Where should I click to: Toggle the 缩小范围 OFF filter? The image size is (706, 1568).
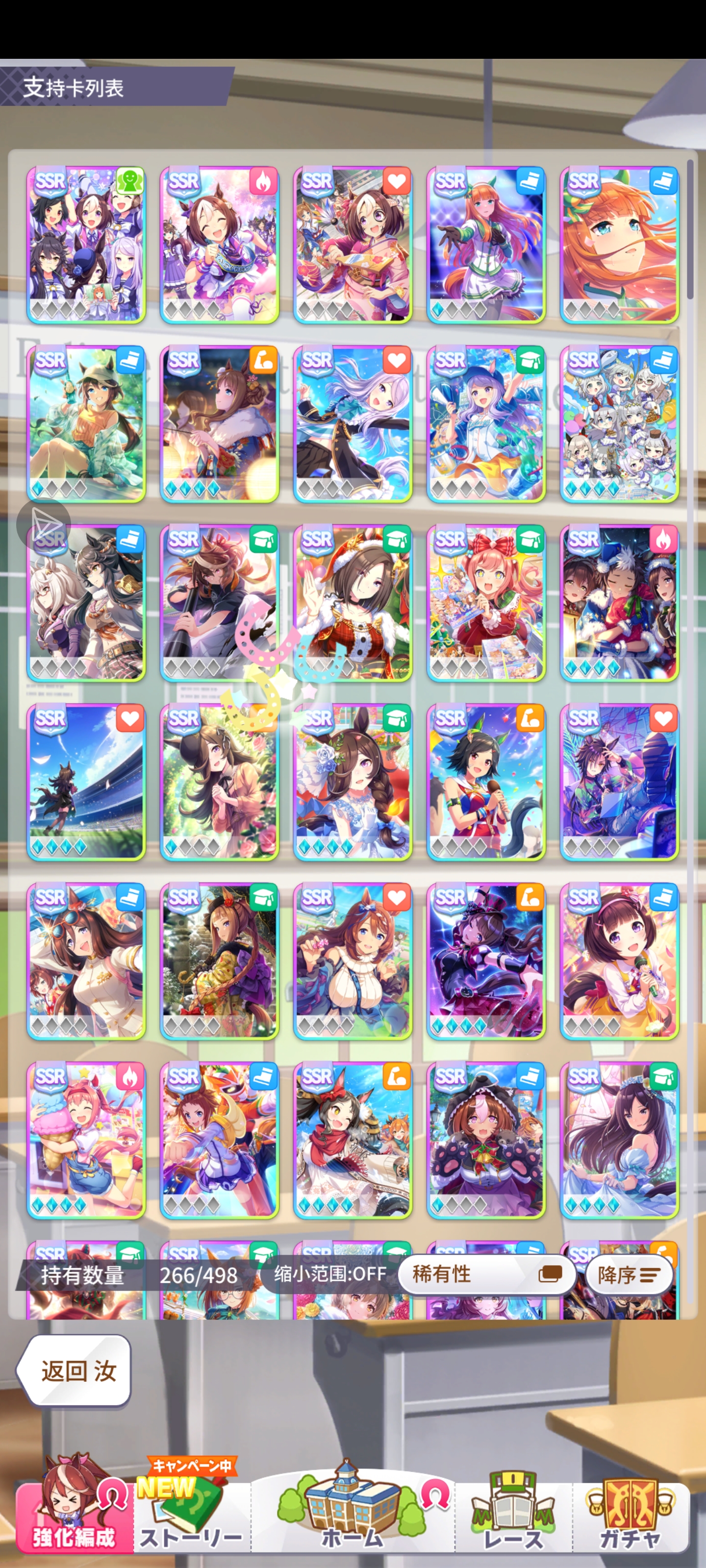tap(329, 1274)
